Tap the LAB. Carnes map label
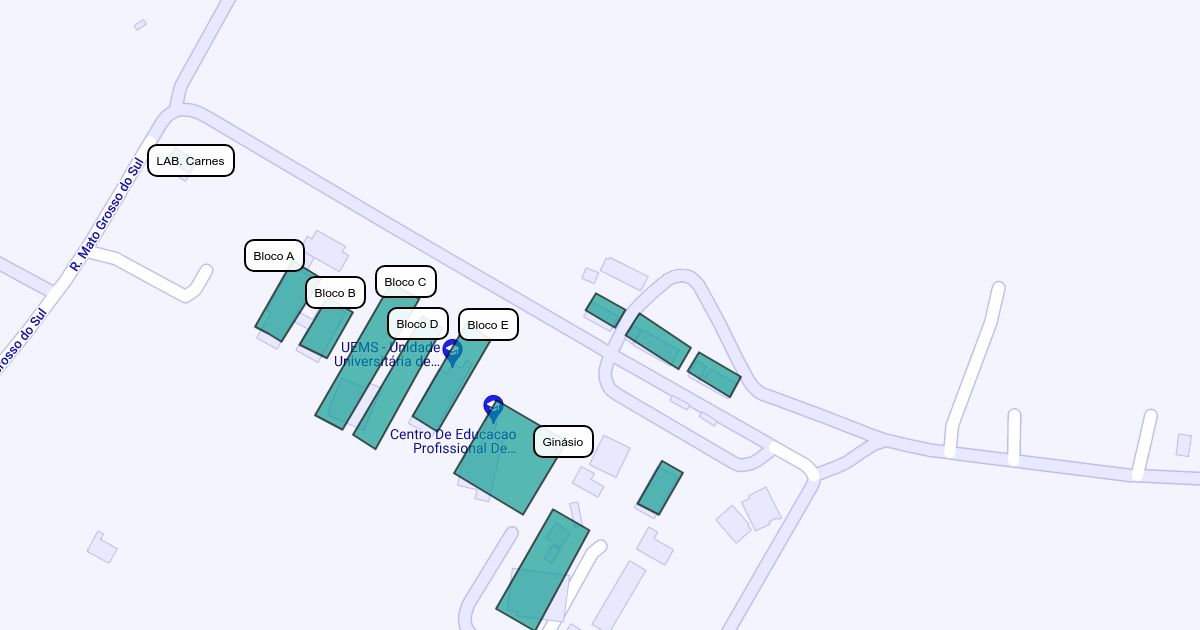 [x=191, y=161]
